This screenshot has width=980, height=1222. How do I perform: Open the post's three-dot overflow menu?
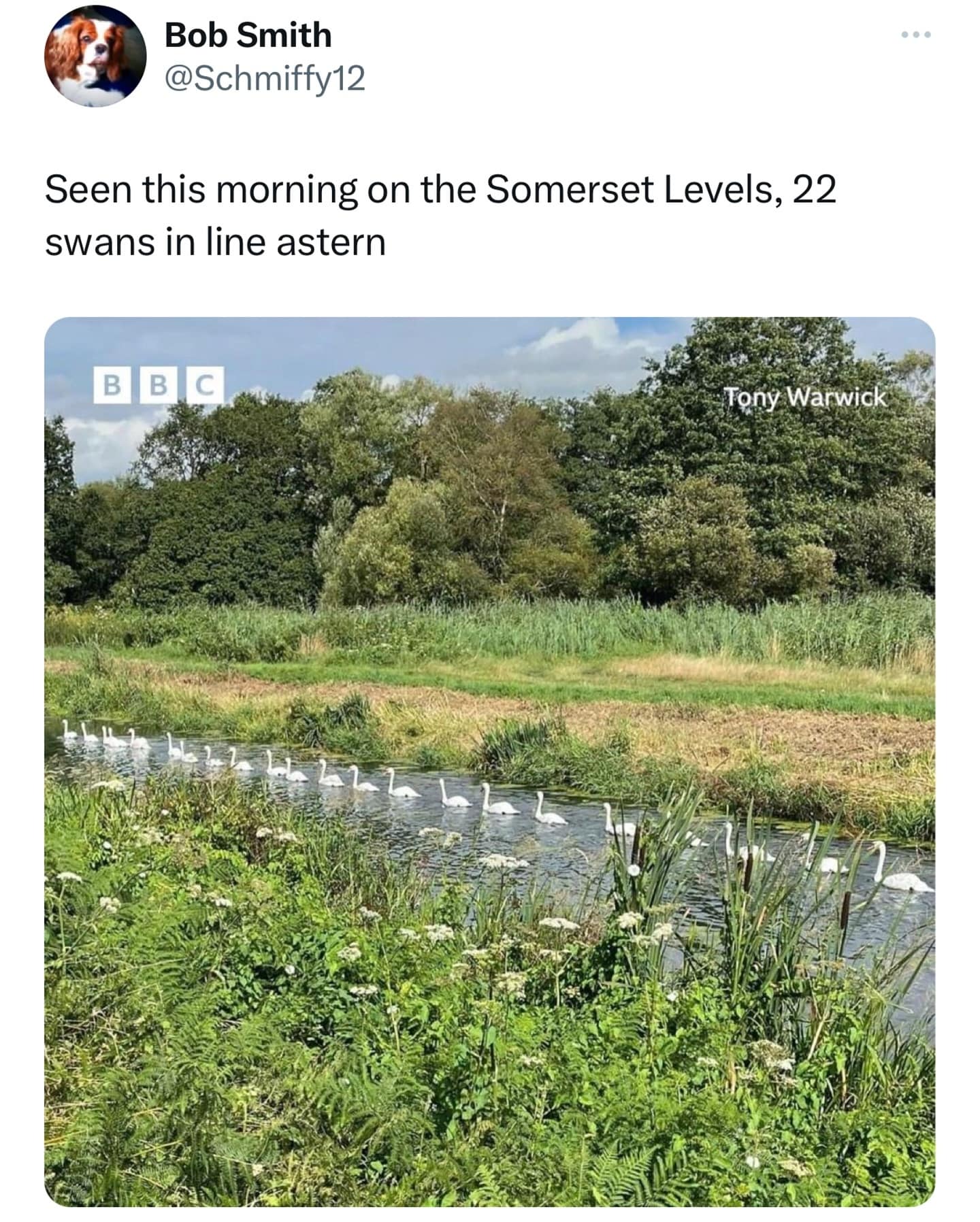pyautogui.click(x=916, y=35)
